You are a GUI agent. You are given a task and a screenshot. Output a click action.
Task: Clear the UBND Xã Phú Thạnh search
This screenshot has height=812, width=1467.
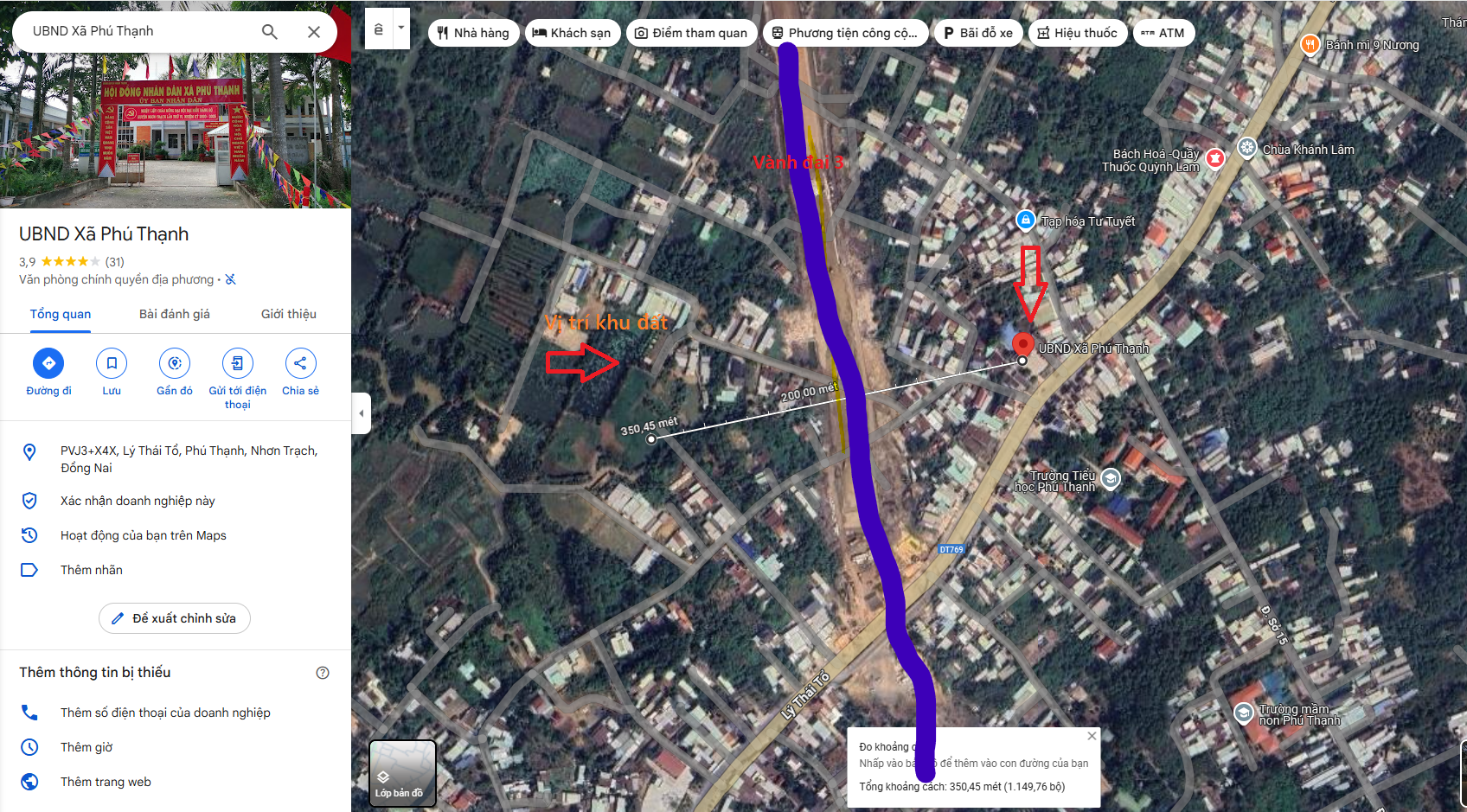[x=314, y=32]
